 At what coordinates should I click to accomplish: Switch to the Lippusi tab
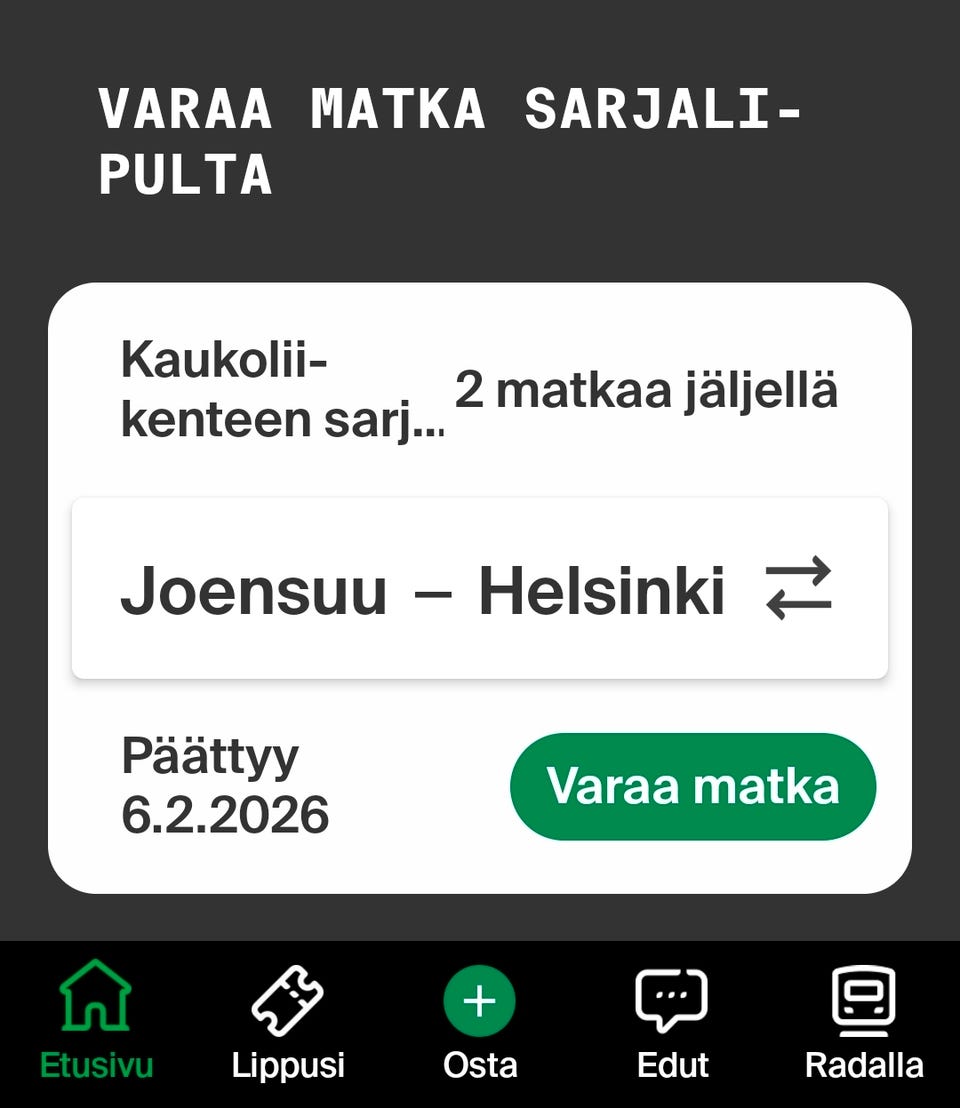289,1020
